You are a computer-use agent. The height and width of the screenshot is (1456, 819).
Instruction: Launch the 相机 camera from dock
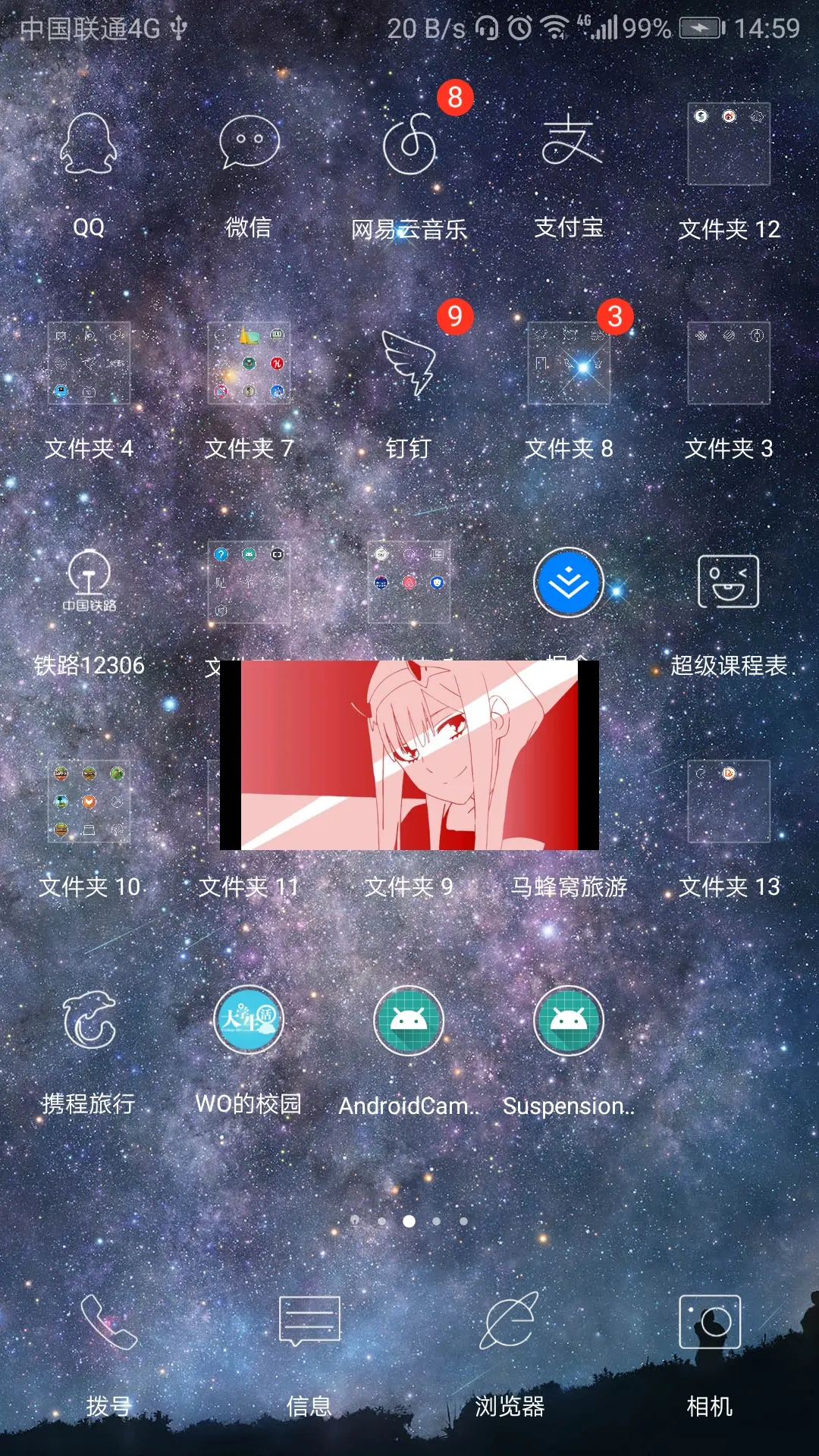click(x=709, y=1323)
